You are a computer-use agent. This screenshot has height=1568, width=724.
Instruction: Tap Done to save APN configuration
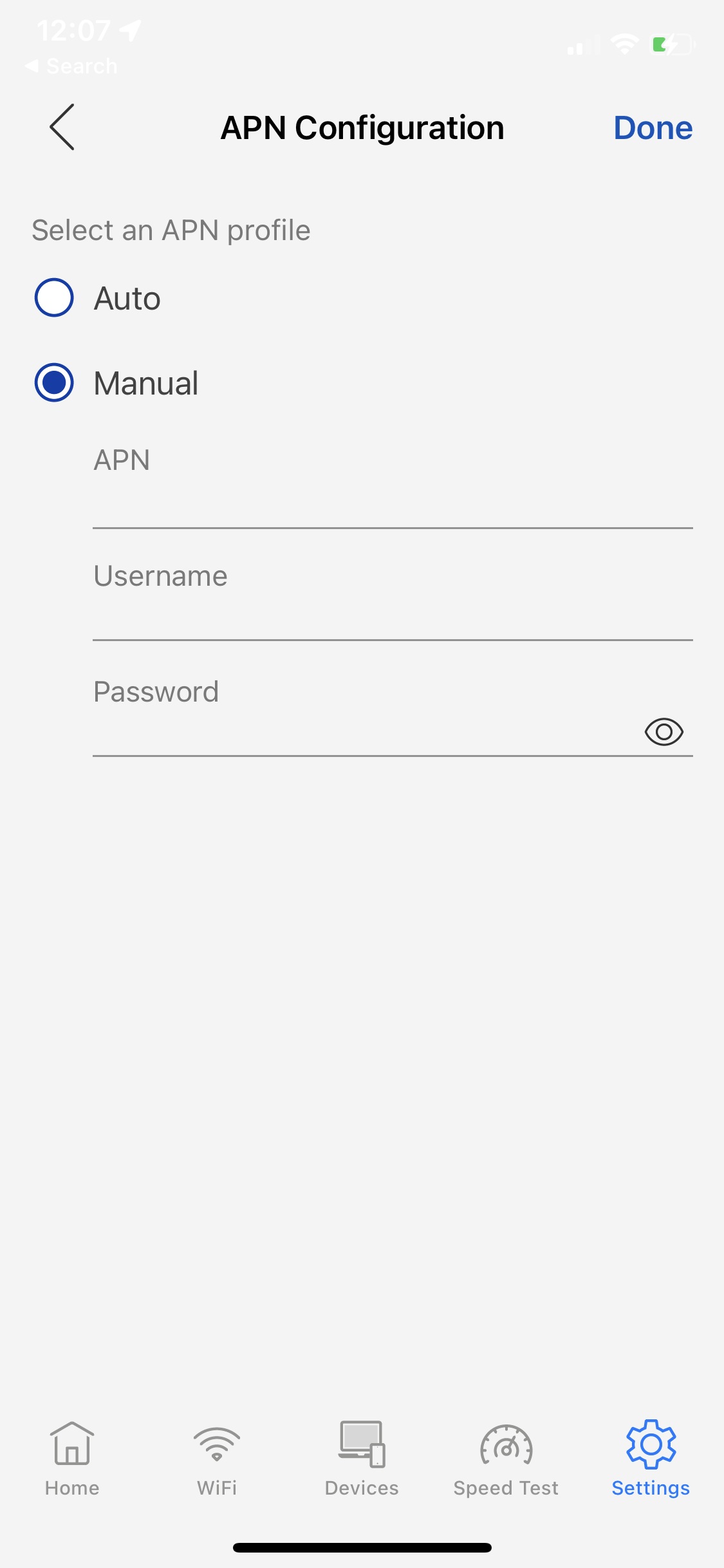coord(652,127)
